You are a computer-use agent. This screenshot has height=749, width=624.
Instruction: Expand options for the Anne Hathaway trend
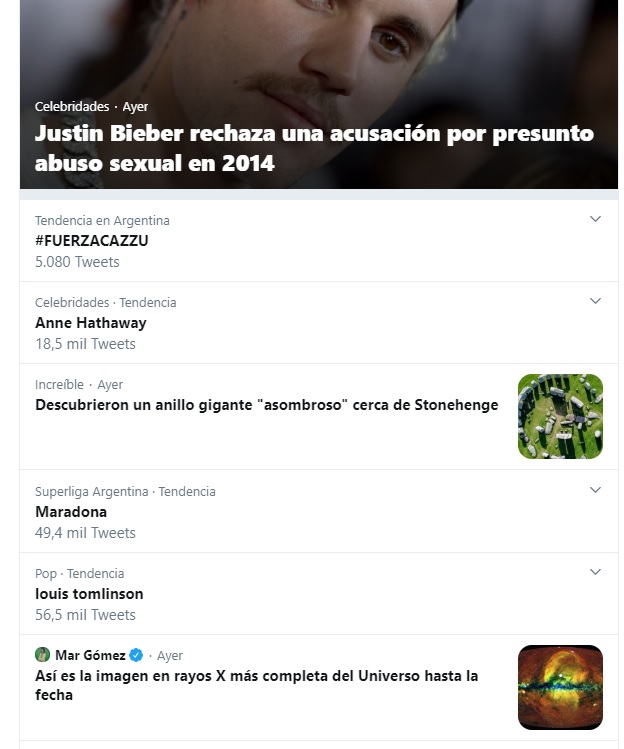click(595, 301)
